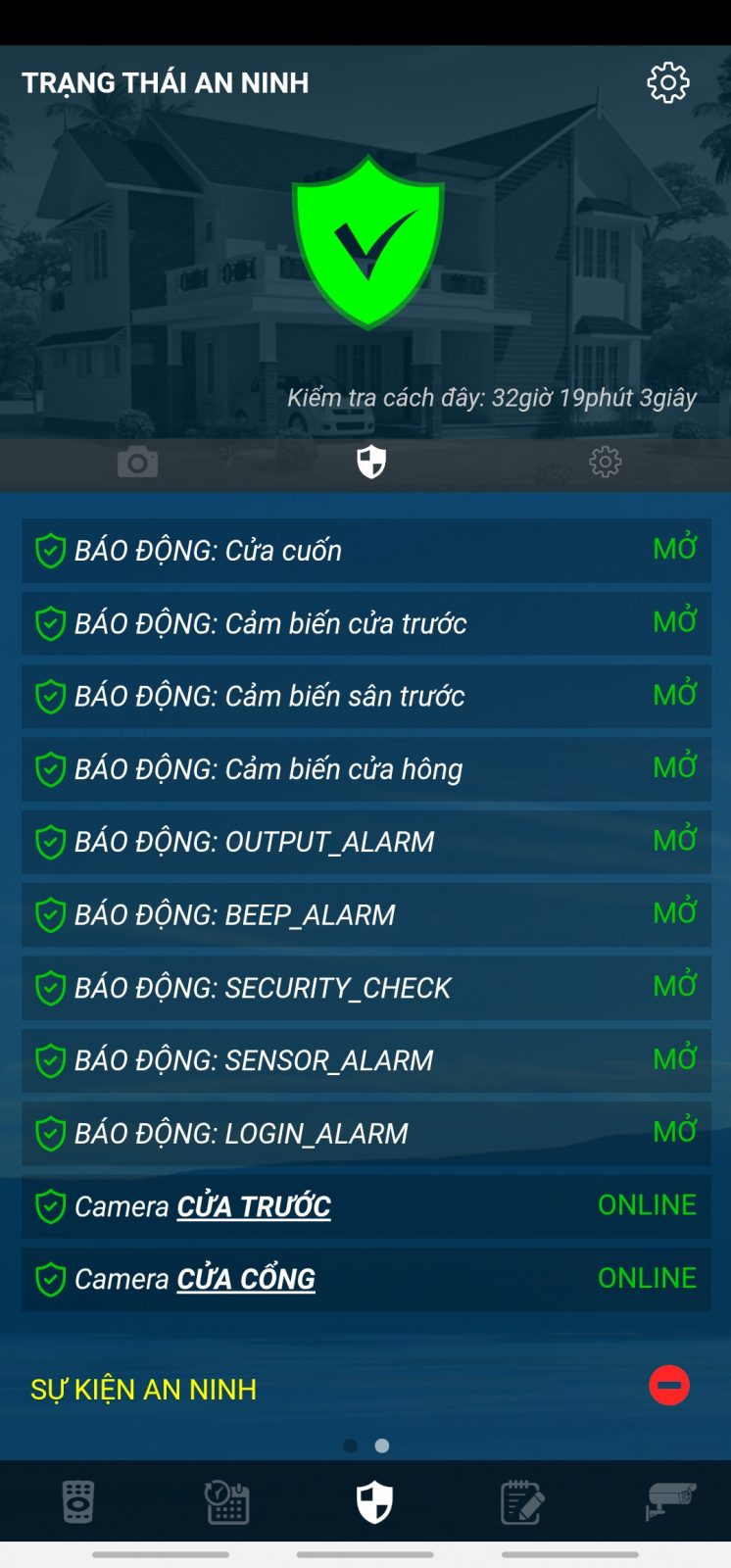Open the remote control bottom tab
Viewport: 731px width, 1568px height.
point(78,1501)
